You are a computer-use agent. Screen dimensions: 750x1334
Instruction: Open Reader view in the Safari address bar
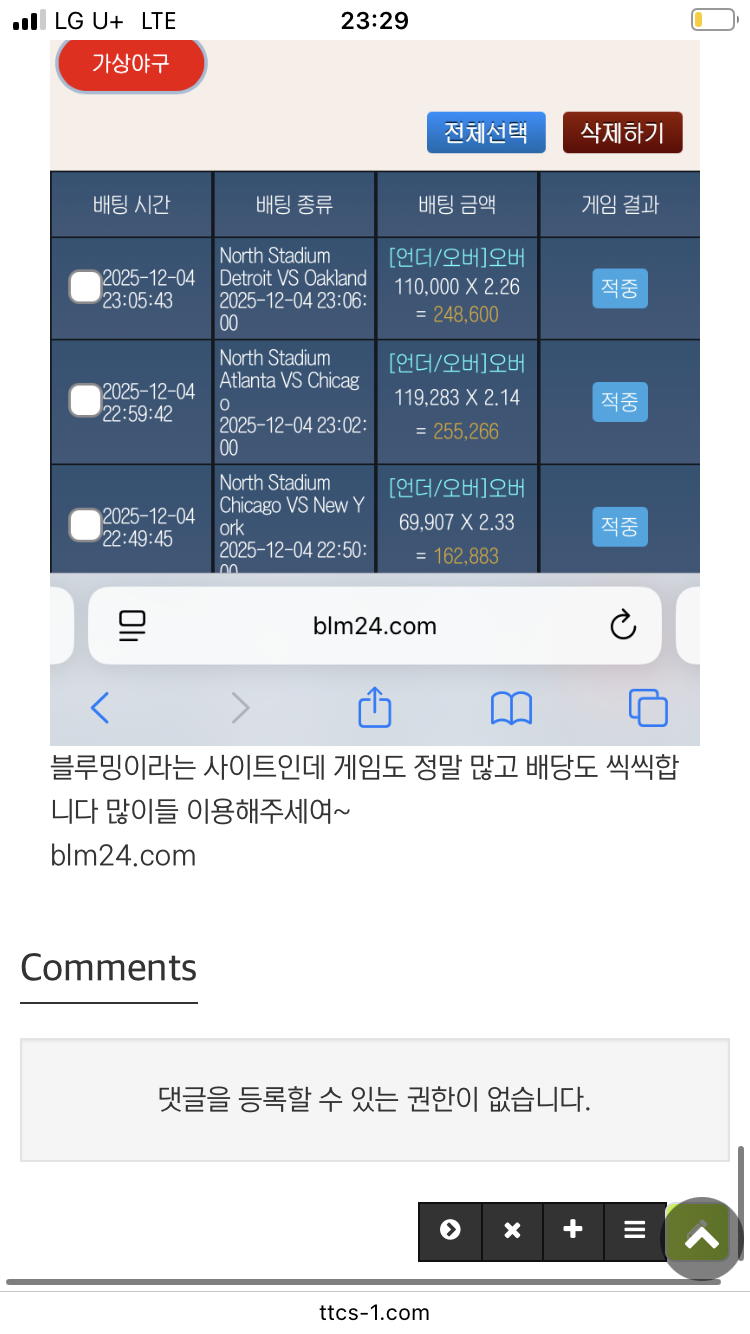[131, 625]
